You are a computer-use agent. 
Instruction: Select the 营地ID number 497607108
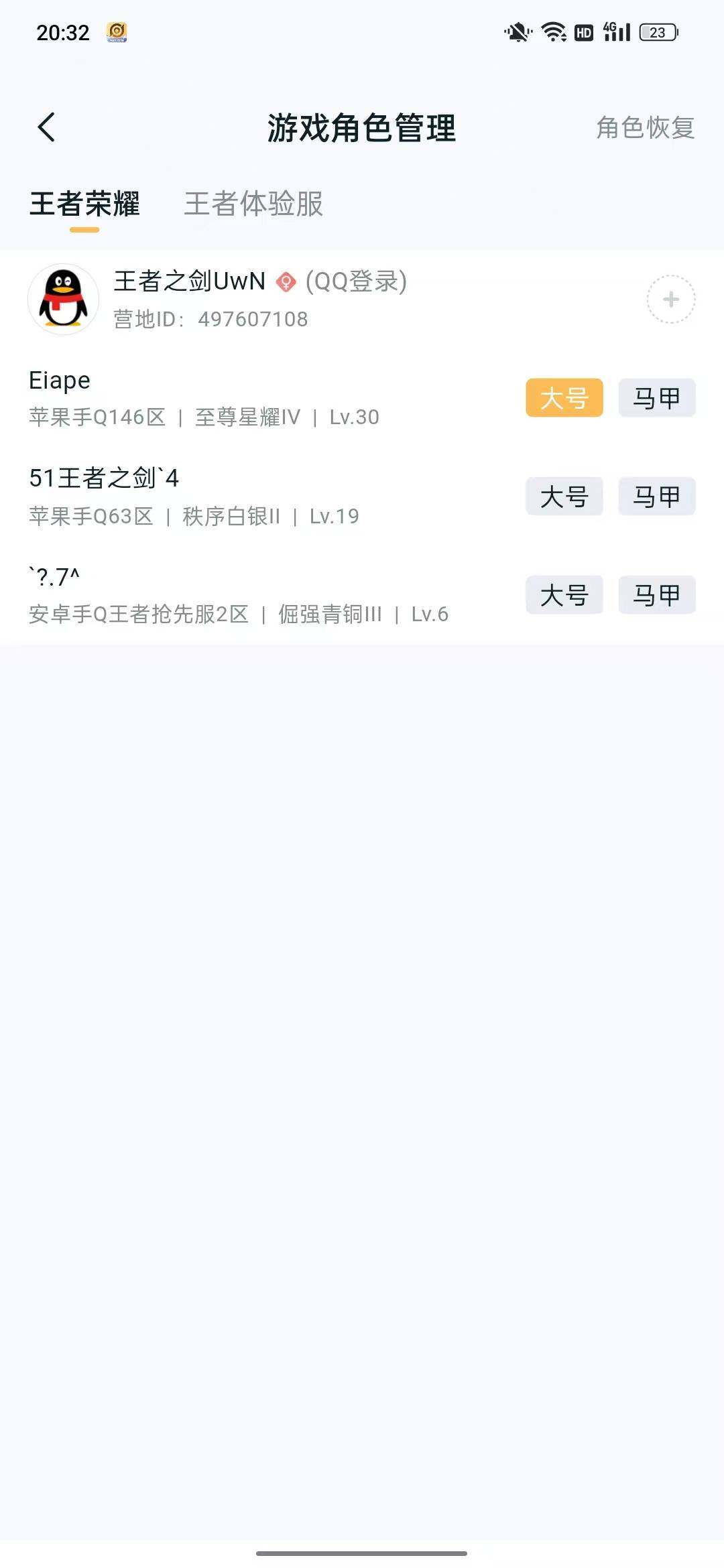(253, 319)
